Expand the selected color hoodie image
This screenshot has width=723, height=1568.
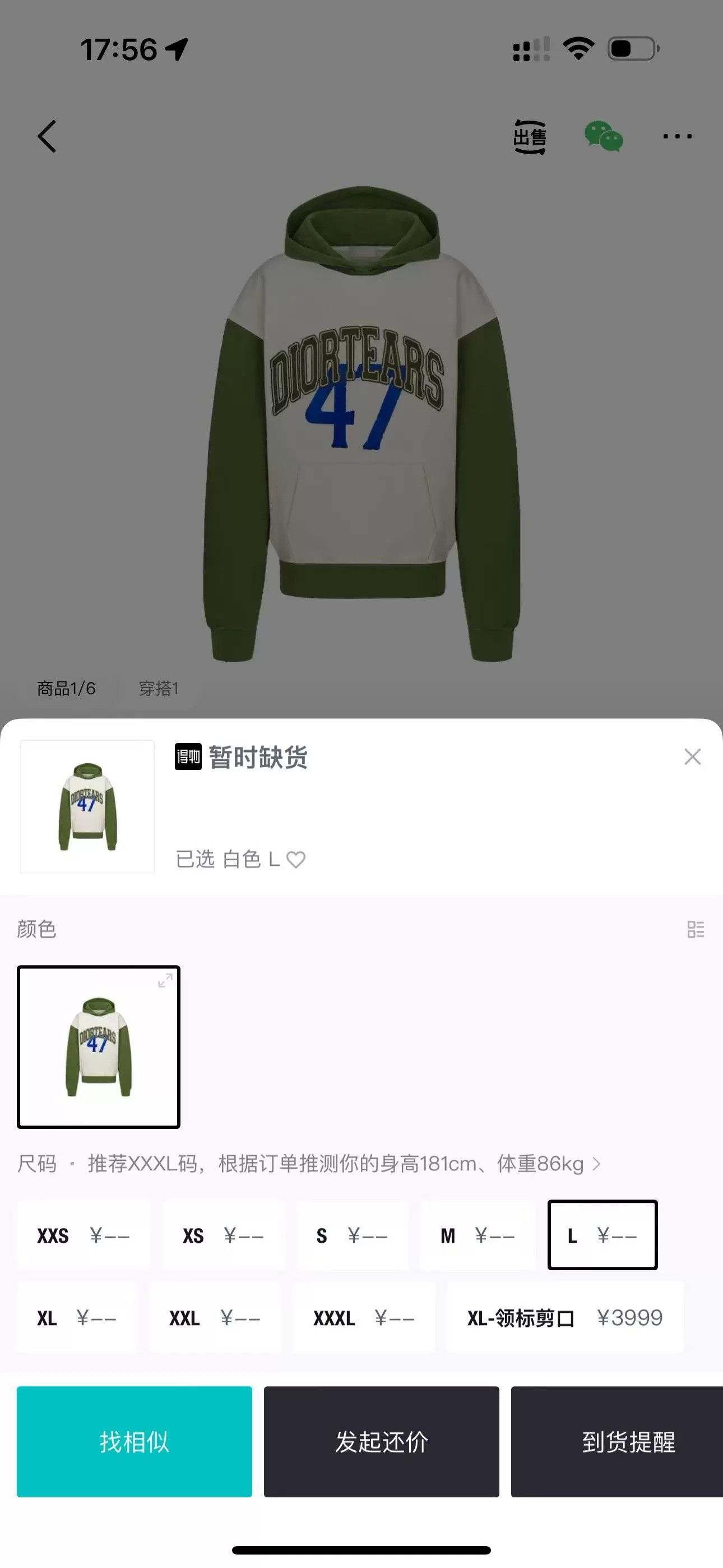tap(165, 981)
